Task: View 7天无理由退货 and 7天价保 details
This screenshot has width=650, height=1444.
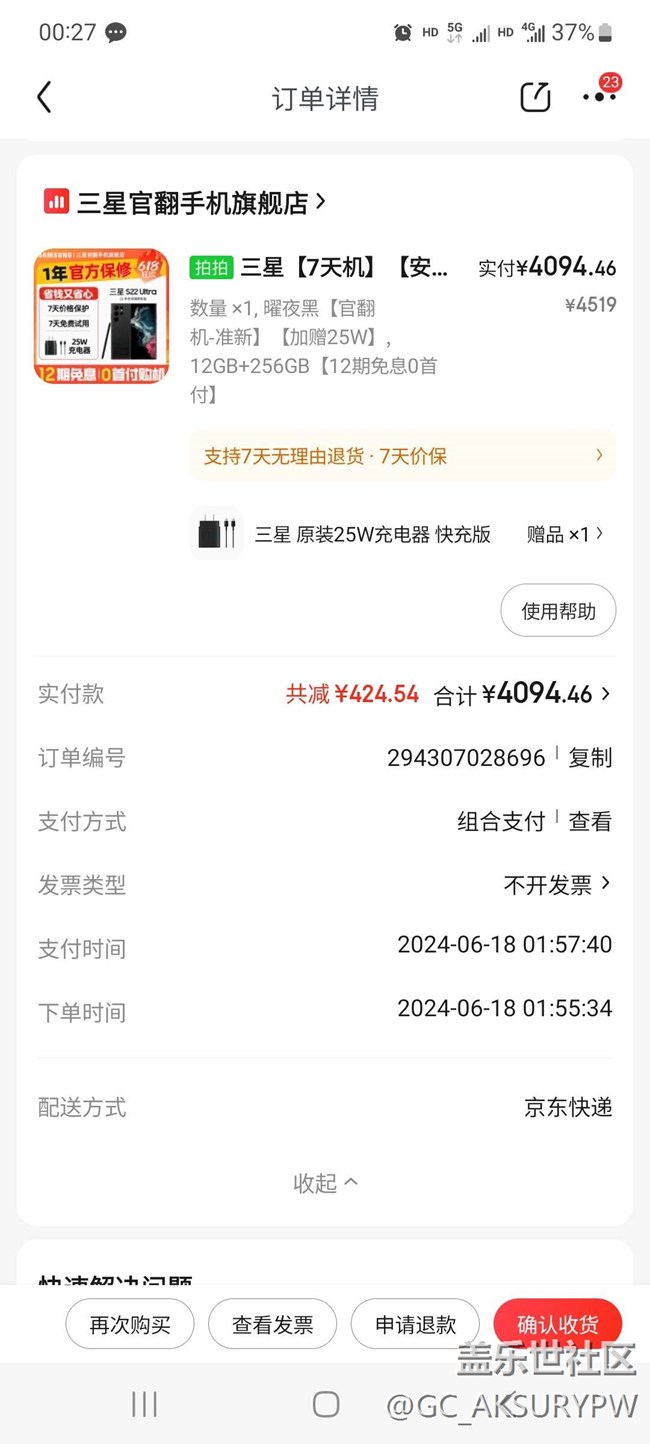Action: 403,456
